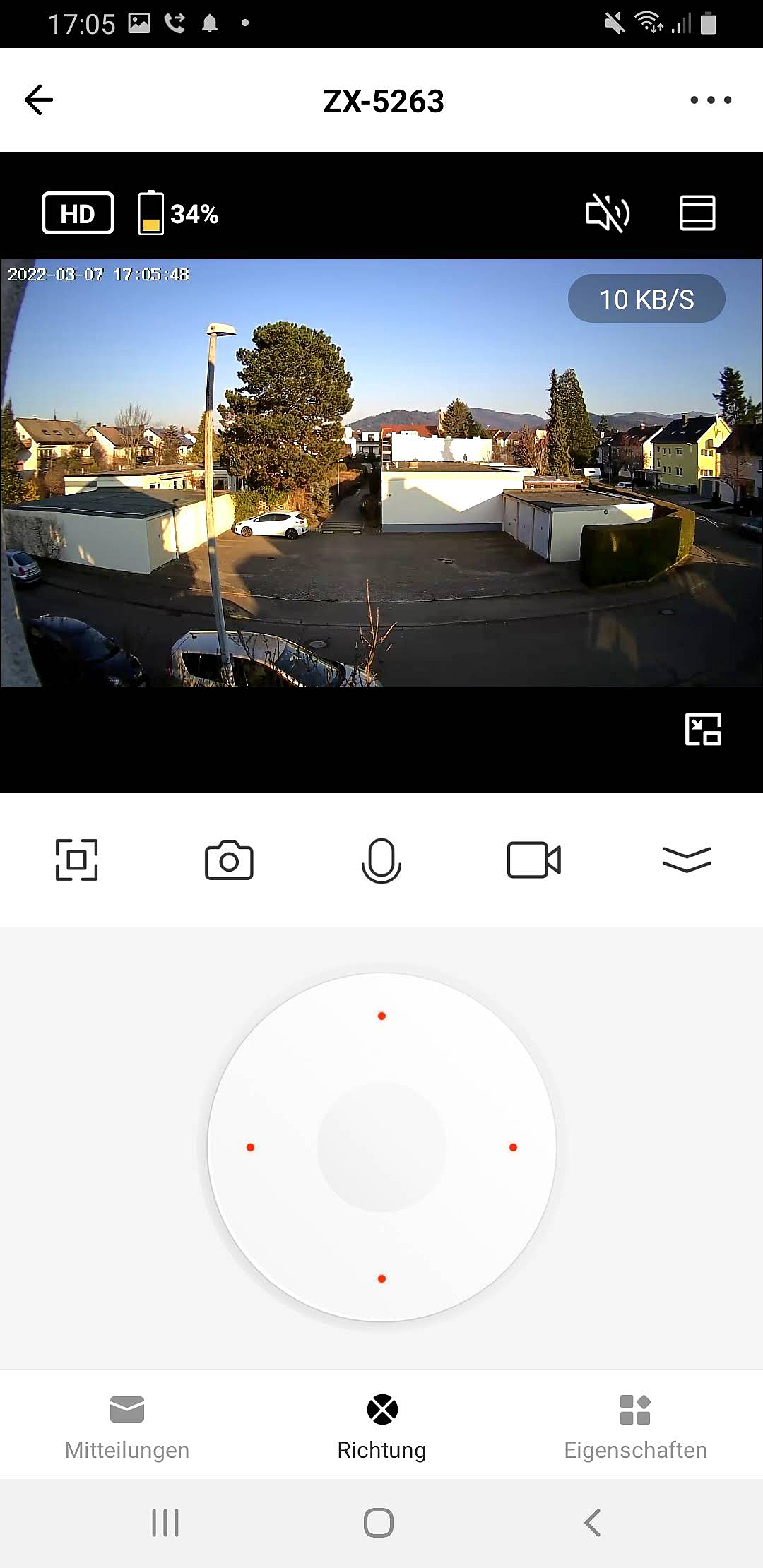Change the HD video quality setting
763x1568 pixels.
[78, 213]
